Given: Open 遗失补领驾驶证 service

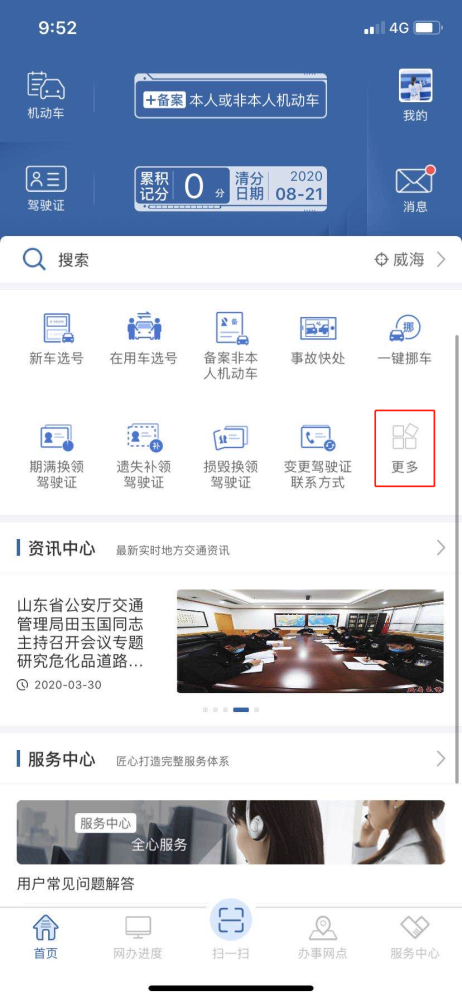Looking at the screenshot, I should click(x=144, y=456).
